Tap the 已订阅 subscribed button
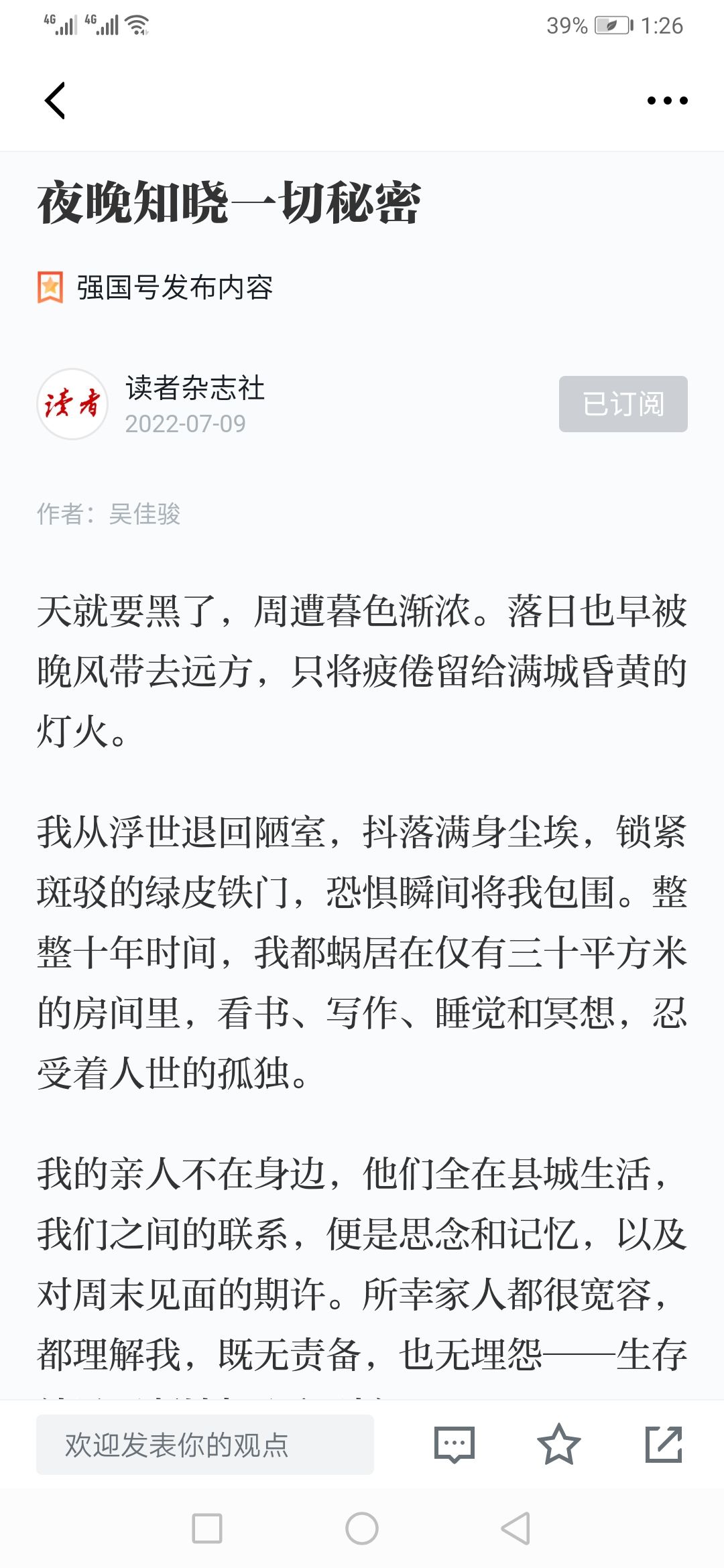 [623, 404]
